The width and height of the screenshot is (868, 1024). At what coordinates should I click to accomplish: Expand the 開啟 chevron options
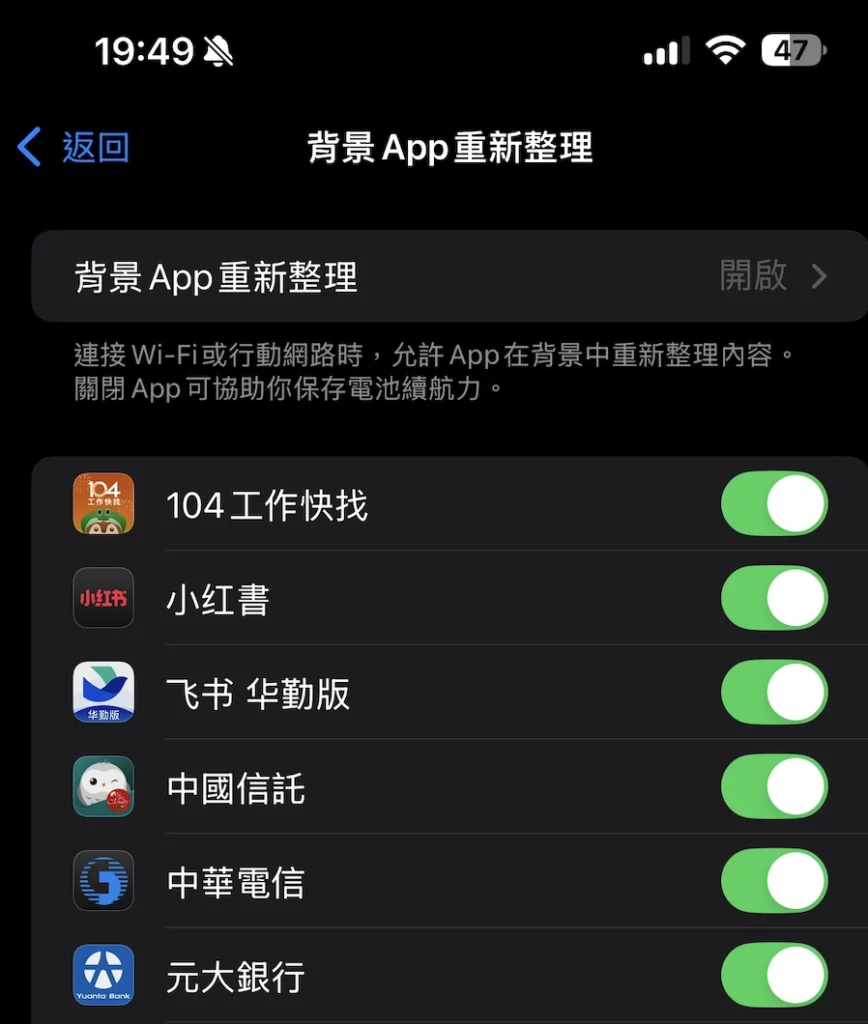[820, 277]
